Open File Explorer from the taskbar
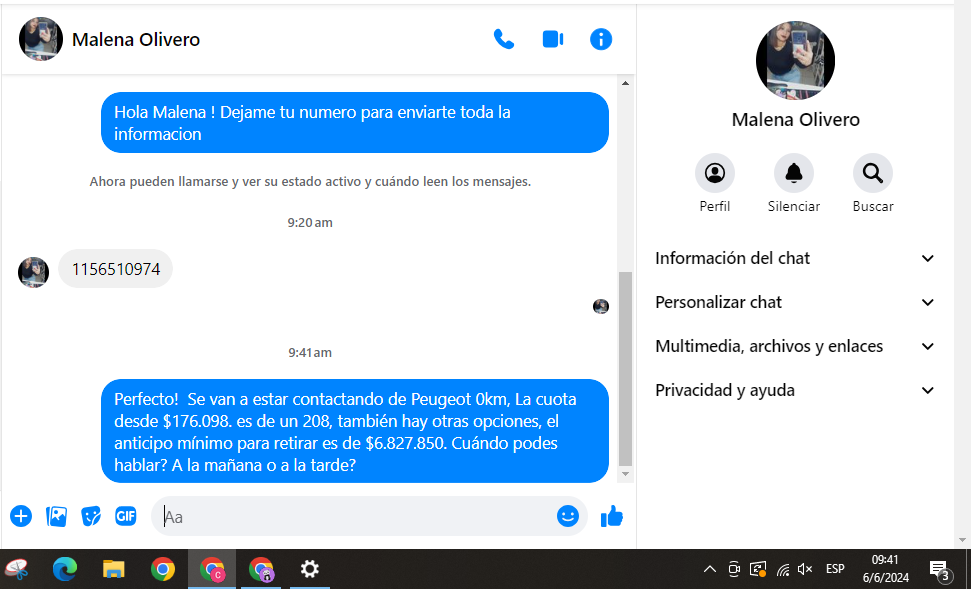971x589 pixels. 114,570
